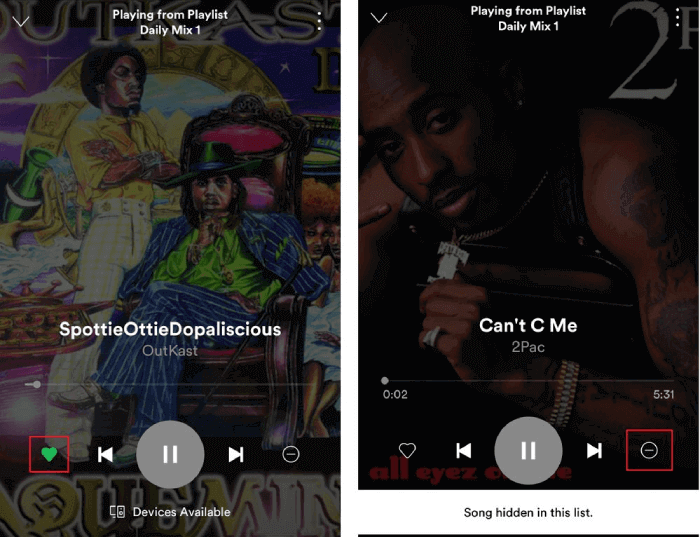Seek within Can't C Me progress bar
Viewport: 700px width, 537px height.
[x=528, y=380]
